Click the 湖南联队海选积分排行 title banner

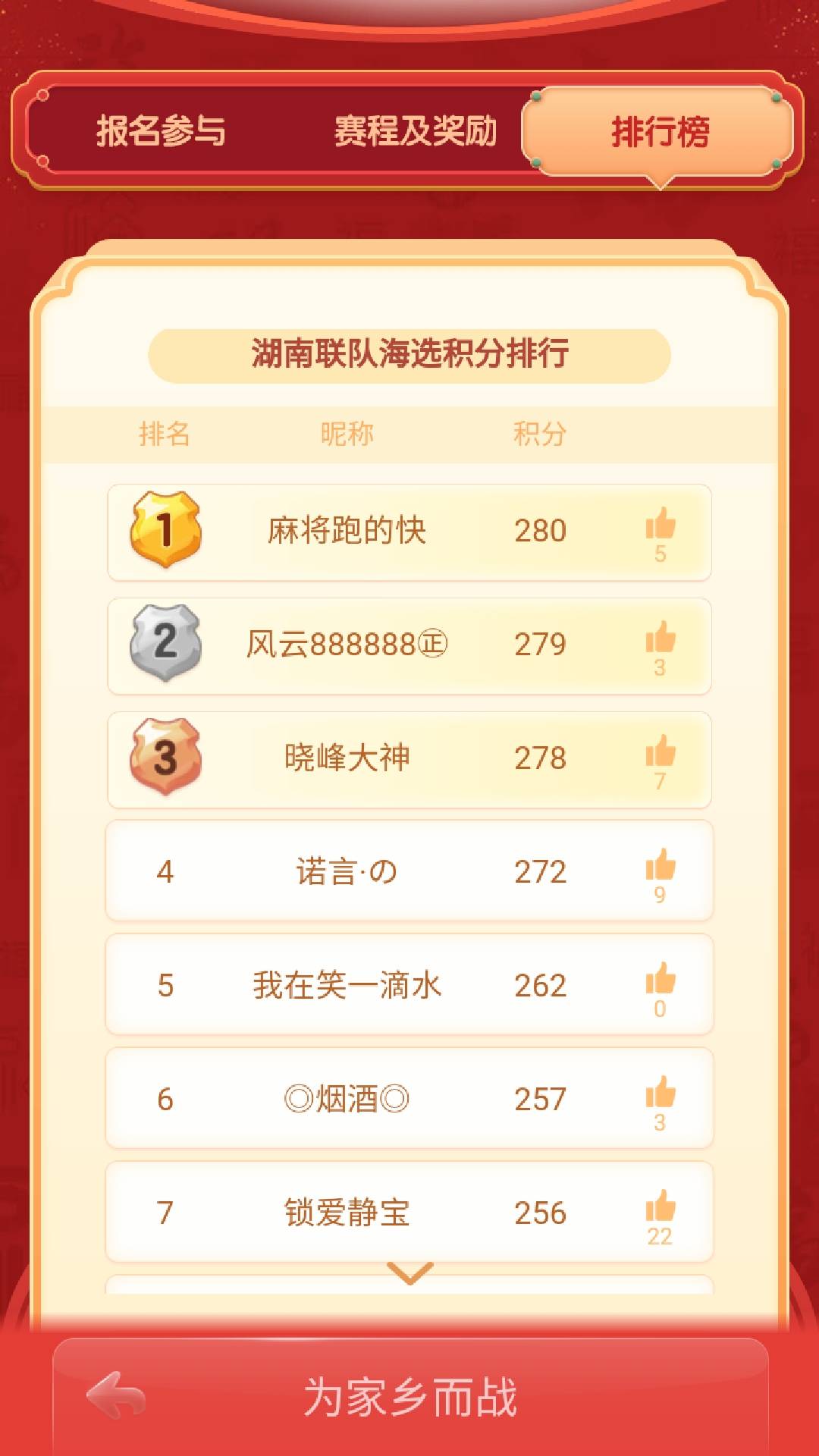409,354
